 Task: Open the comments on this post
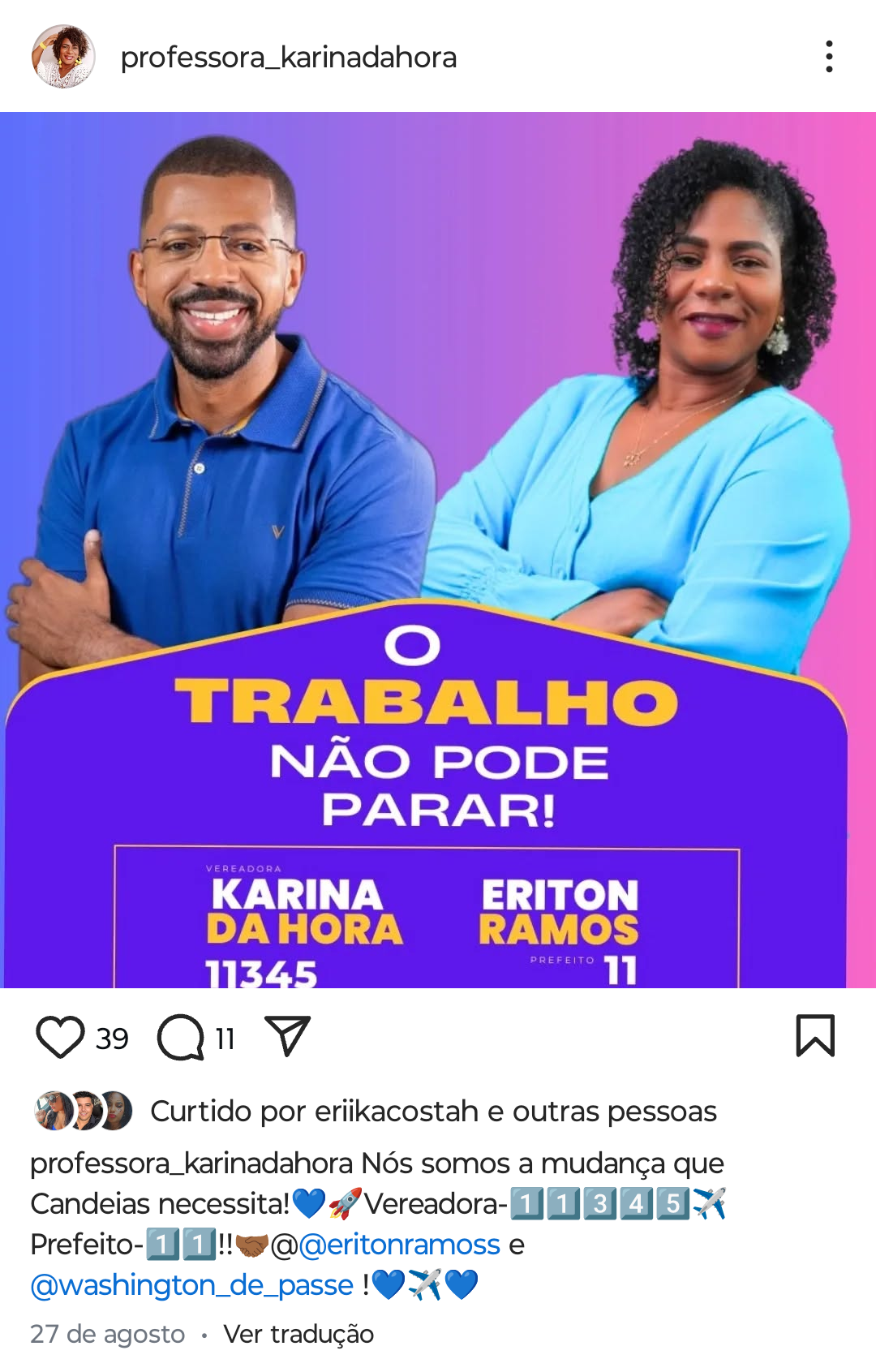point(181,1037)
